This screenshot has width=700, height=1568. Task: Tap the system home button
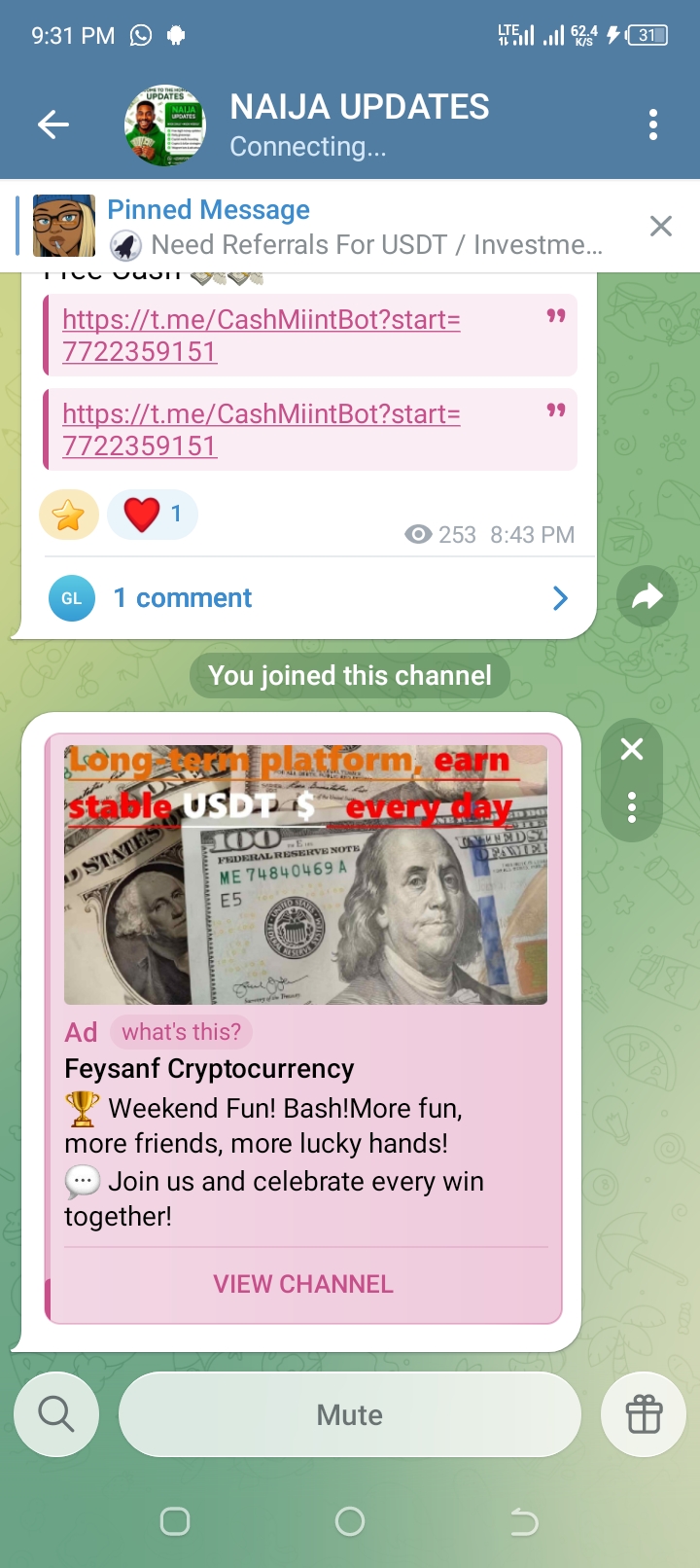point(350,1521)
